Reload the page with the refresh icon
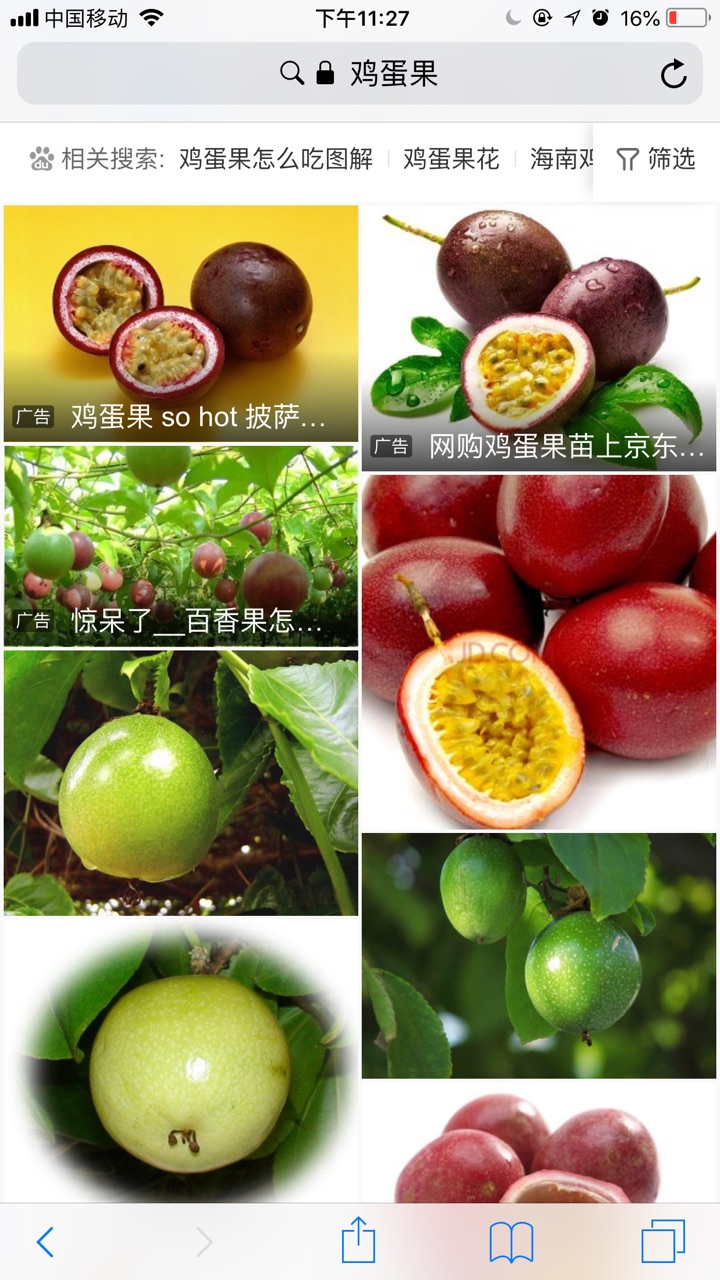Image resolution: width=720 pixels, height=1280 pixels. pos(673,74)
